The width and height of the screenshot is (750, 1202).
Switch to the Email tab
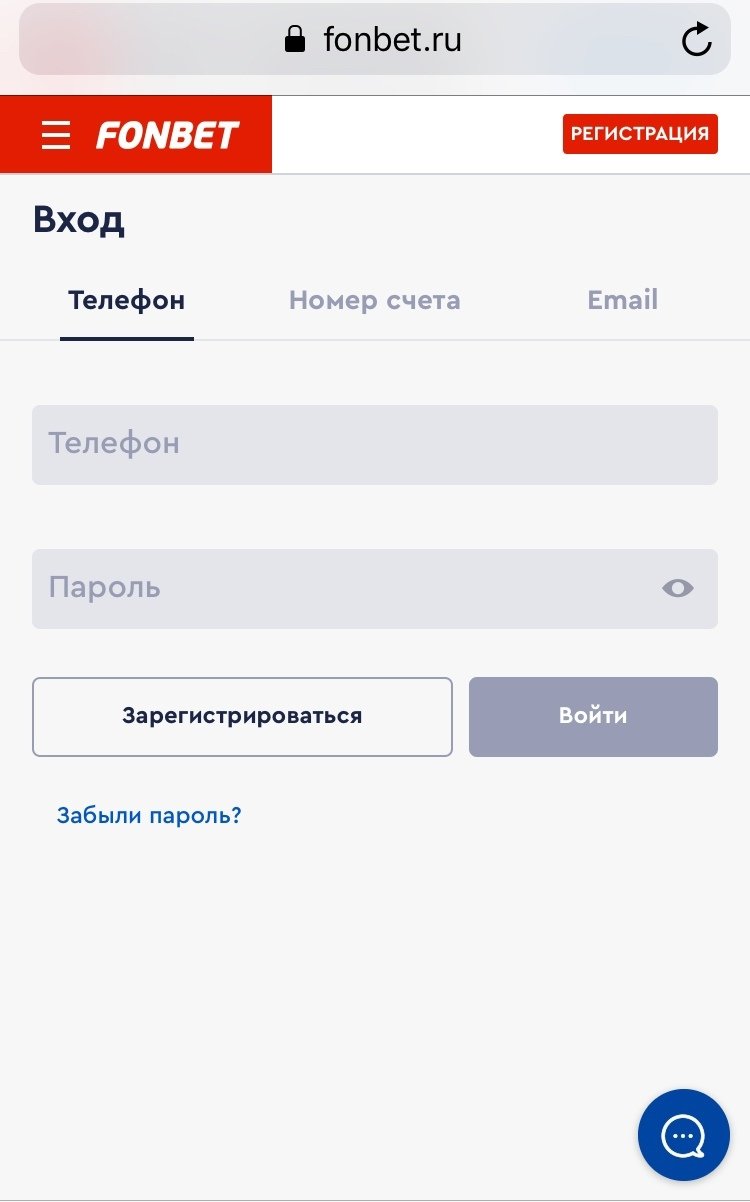622,300
